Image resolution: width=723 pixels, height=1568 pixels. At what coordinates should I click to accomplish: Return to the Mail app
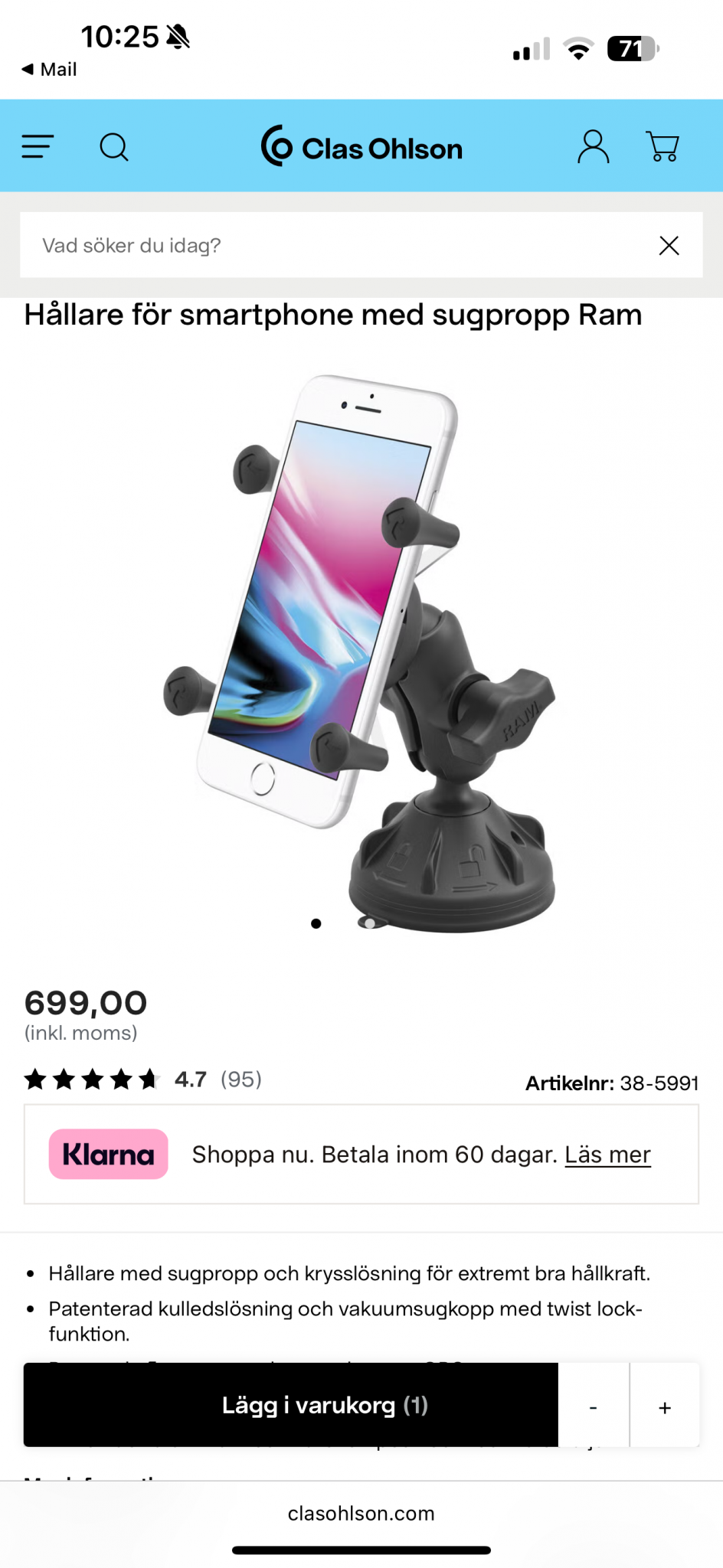click(x=49, y=70)
